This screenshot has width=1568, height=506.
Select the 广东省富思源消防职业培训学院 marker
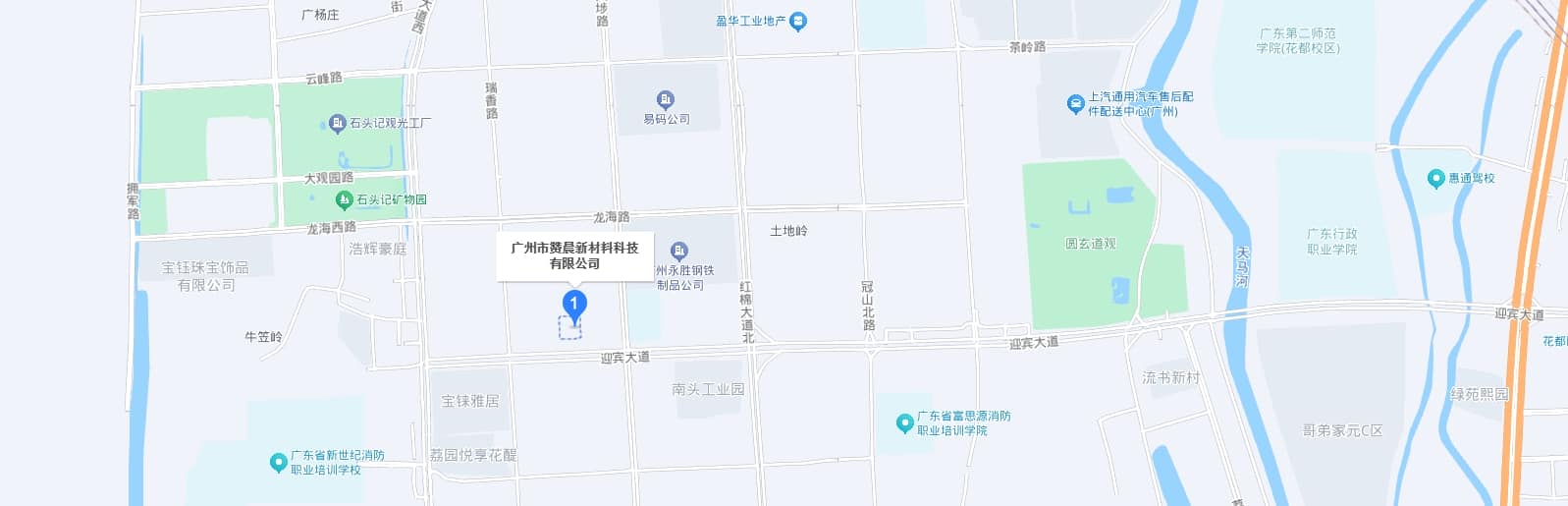905,423
